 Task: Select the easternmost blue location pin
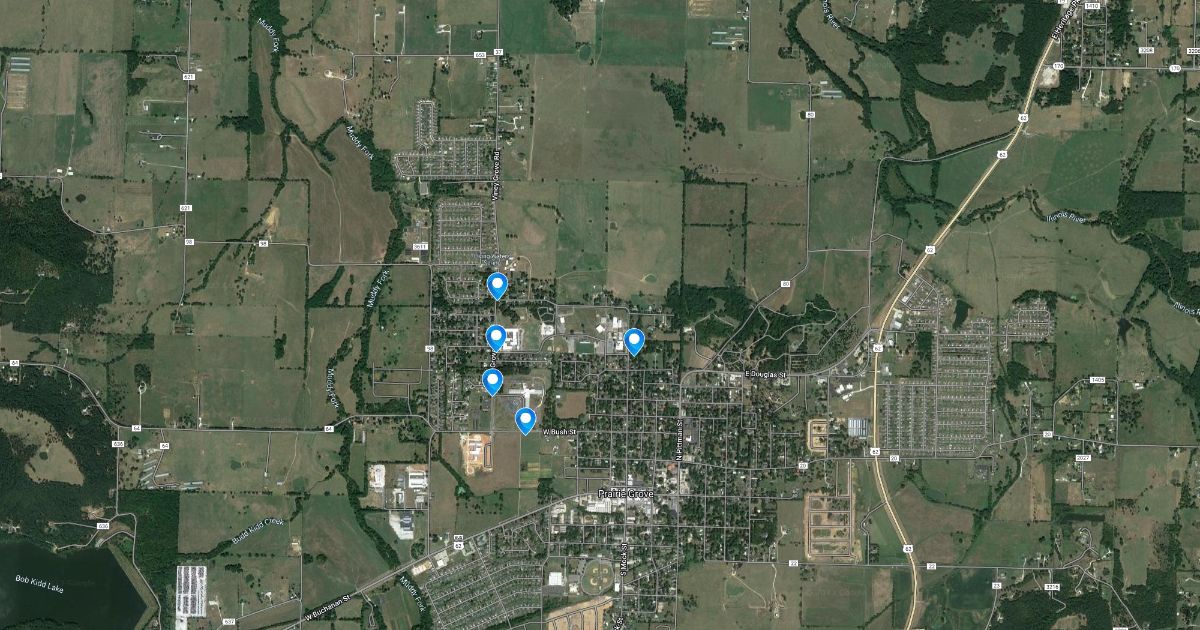pyautogui.click(x=634, y=341)
